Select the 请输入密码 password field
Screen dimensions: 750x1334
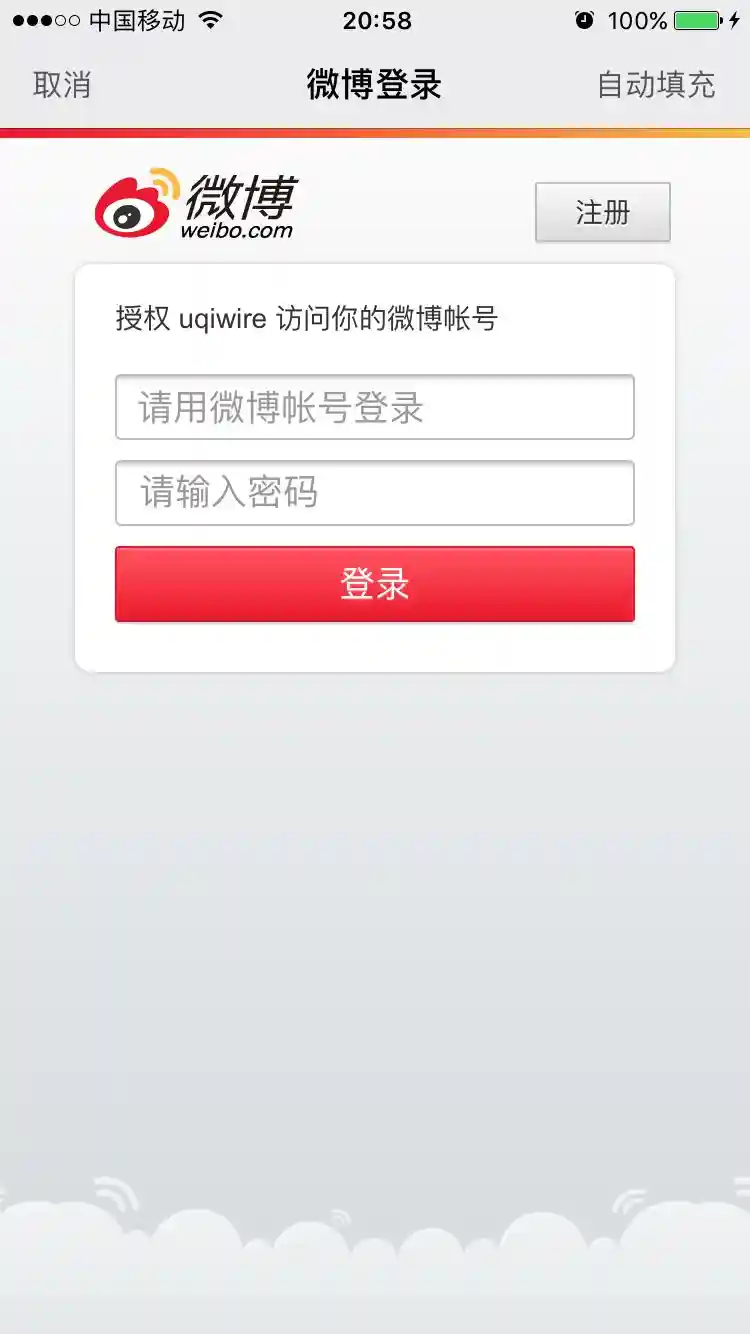pos(374,492)
